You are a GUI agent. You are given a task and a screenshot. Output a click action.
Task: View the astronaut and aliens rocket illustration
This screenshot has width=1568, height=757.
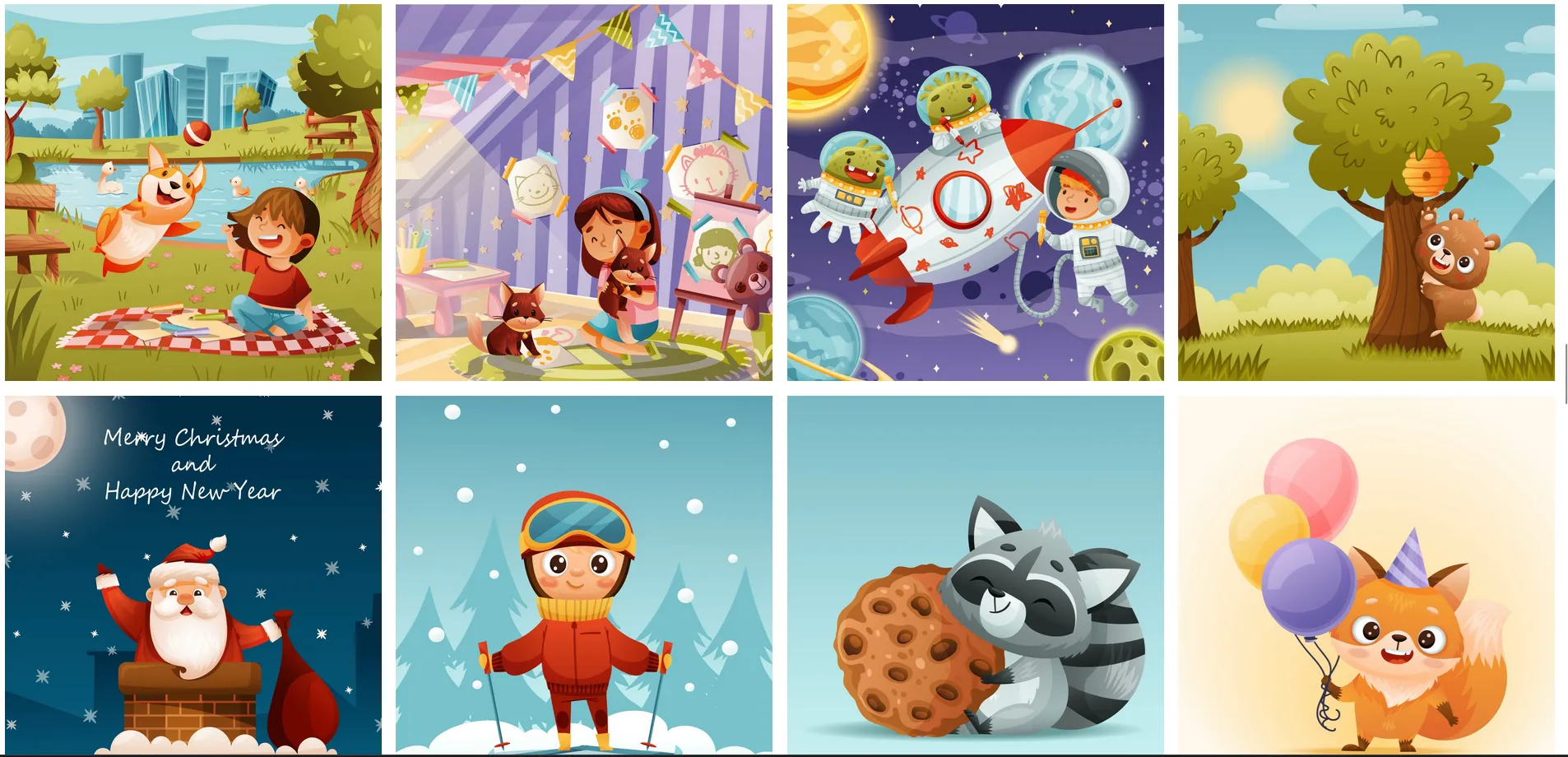[975, 193]
